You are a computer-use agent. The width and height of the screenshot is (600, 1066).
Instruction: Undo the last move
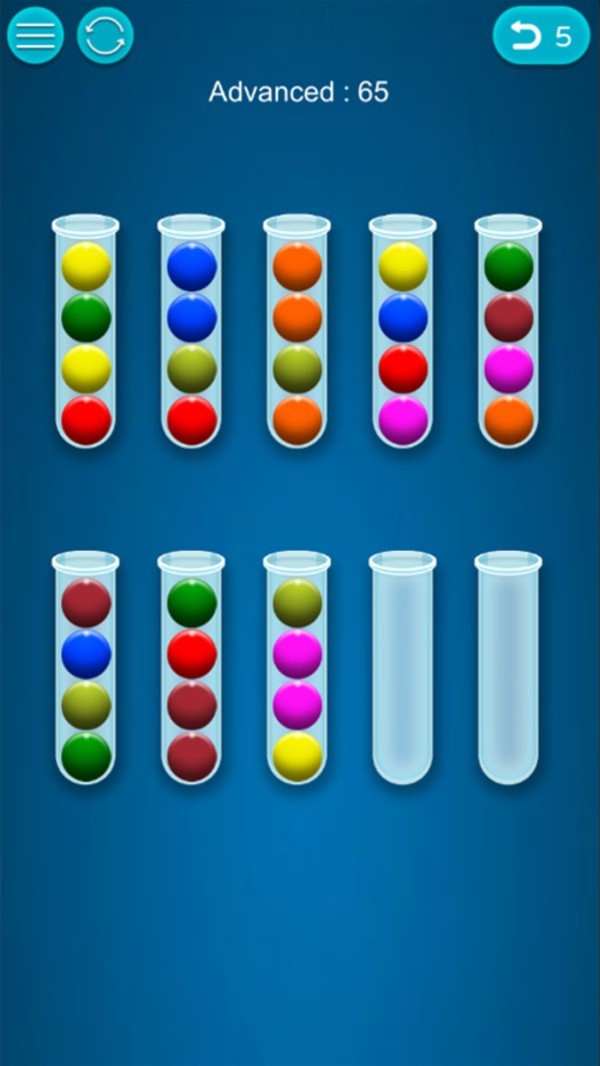(540, 36)
